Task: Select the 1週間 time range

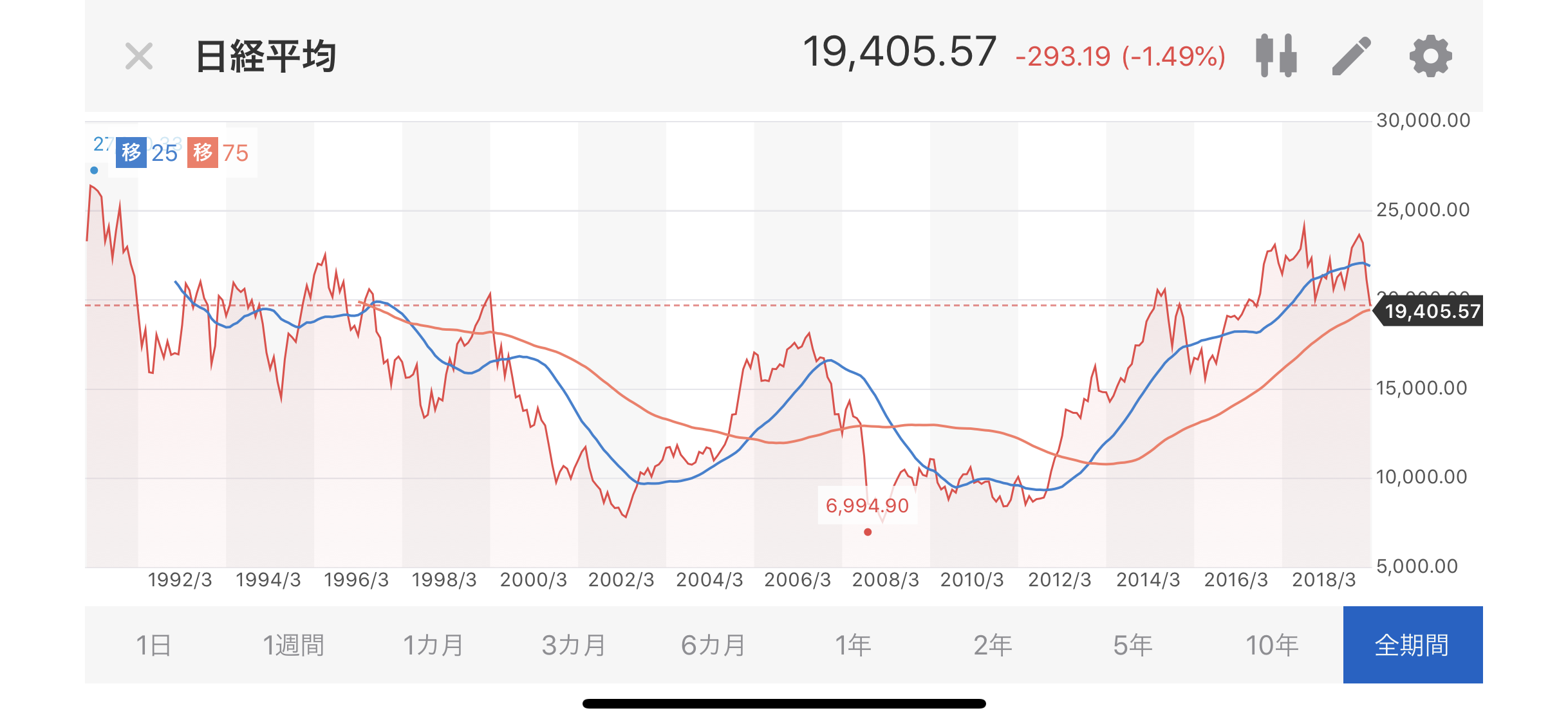Action: 294,645
